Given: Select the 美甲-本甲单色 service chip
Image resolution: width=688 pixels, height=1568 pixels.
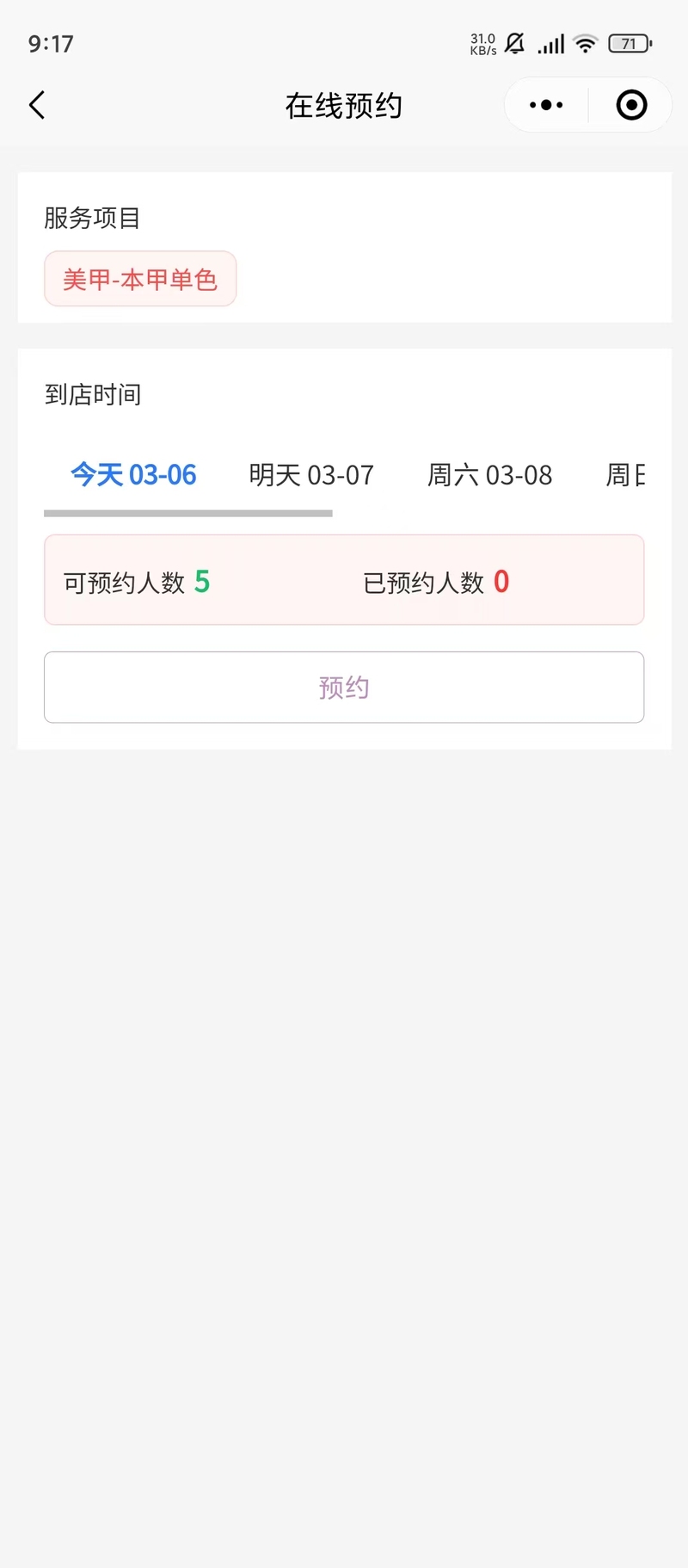Looking at the screenshot, I should pyautogui.click(x=140, y=279).
